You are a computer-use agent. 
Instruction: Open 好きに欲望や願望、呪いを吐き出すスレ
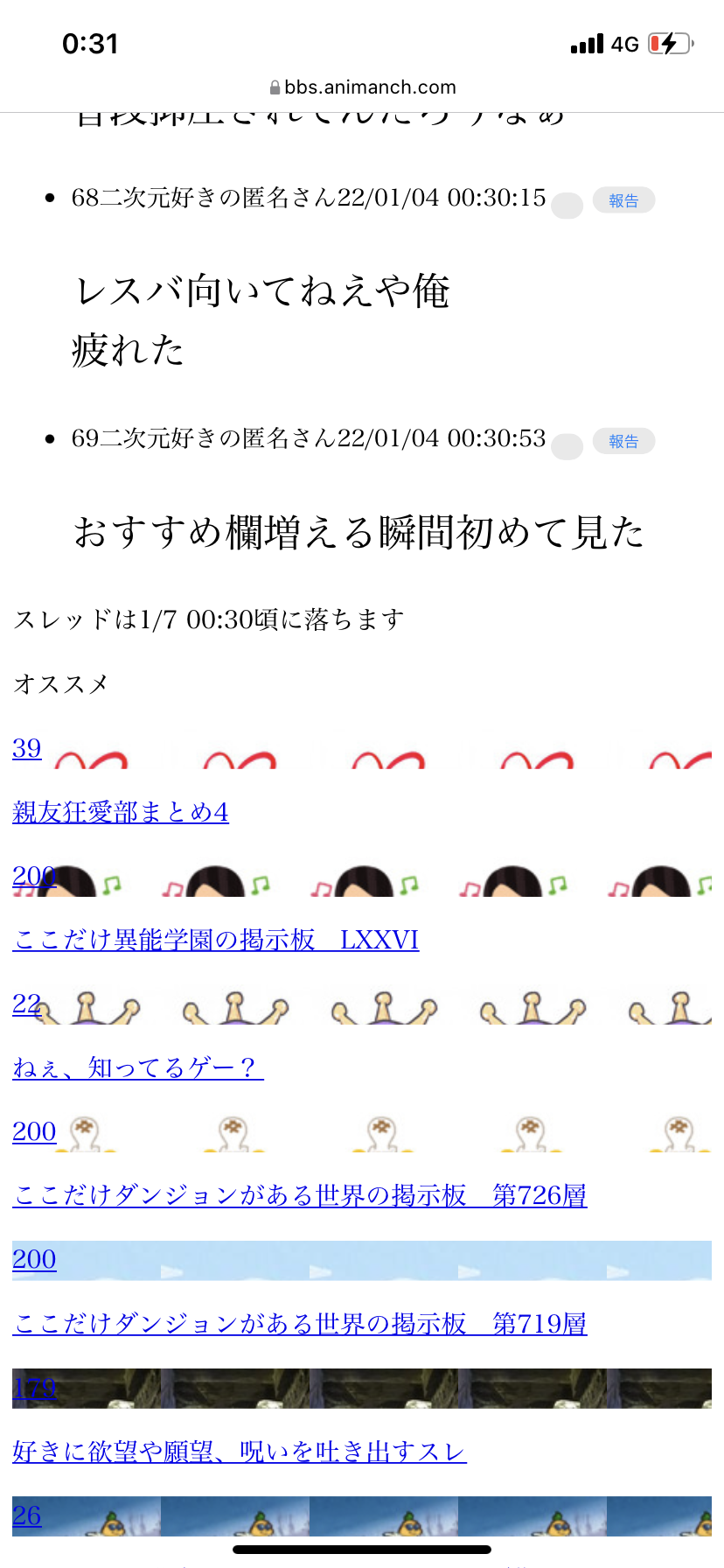pyautogui.click(x=239, y=1451)
